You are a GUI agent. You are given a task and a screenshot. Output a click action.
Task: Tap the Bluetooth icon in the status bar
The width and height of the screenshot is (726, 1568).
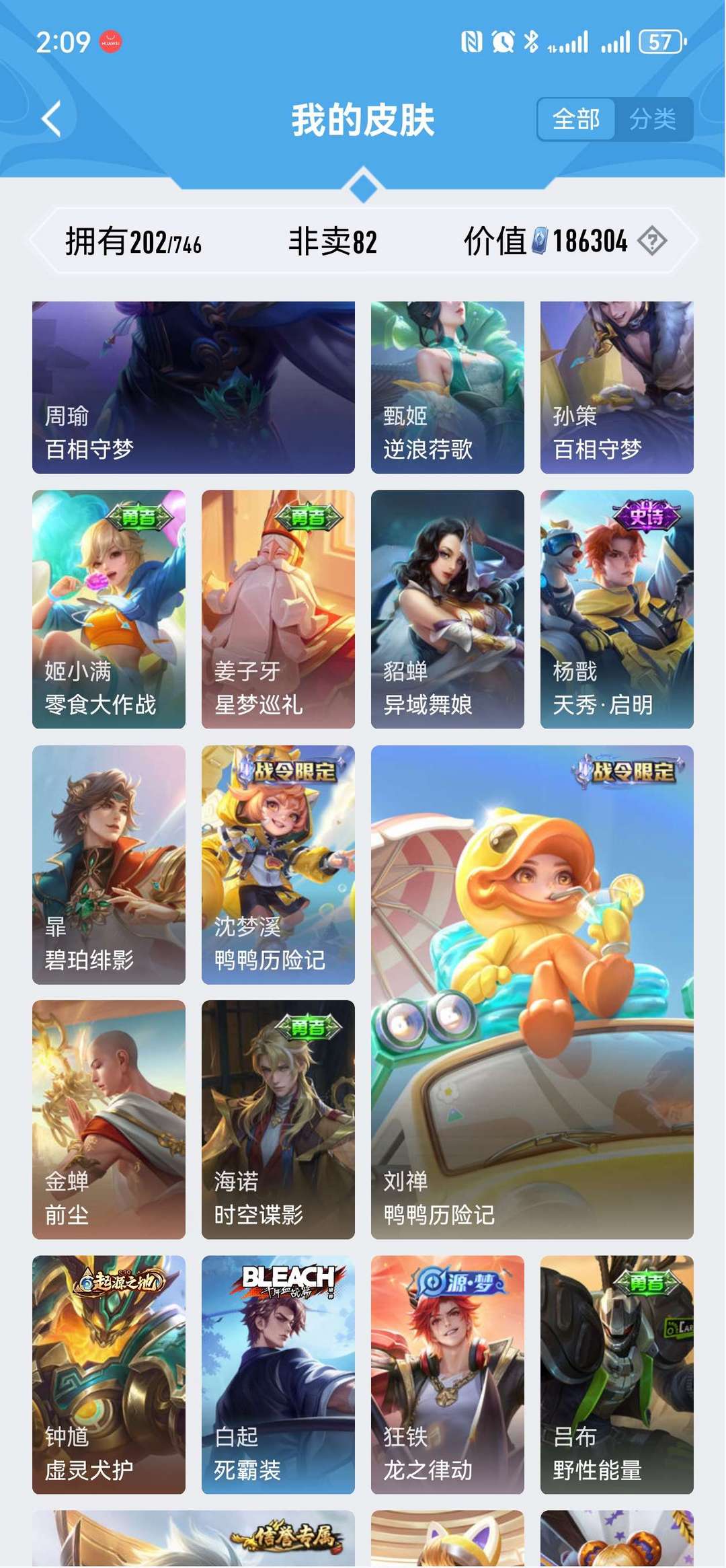[x=532, y=42]
